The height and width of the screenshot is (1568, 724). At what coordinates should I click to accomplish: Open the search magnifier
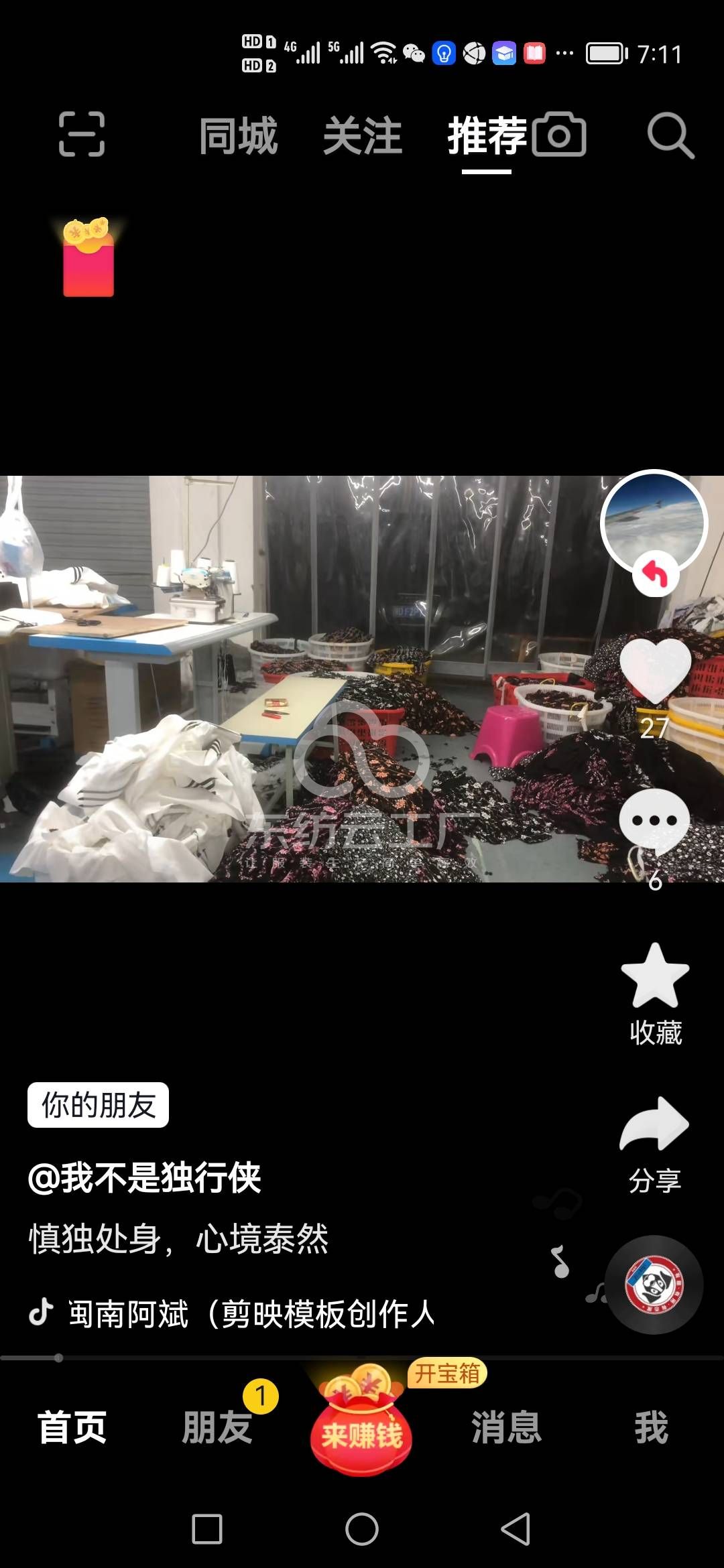[x=670, y=136]
